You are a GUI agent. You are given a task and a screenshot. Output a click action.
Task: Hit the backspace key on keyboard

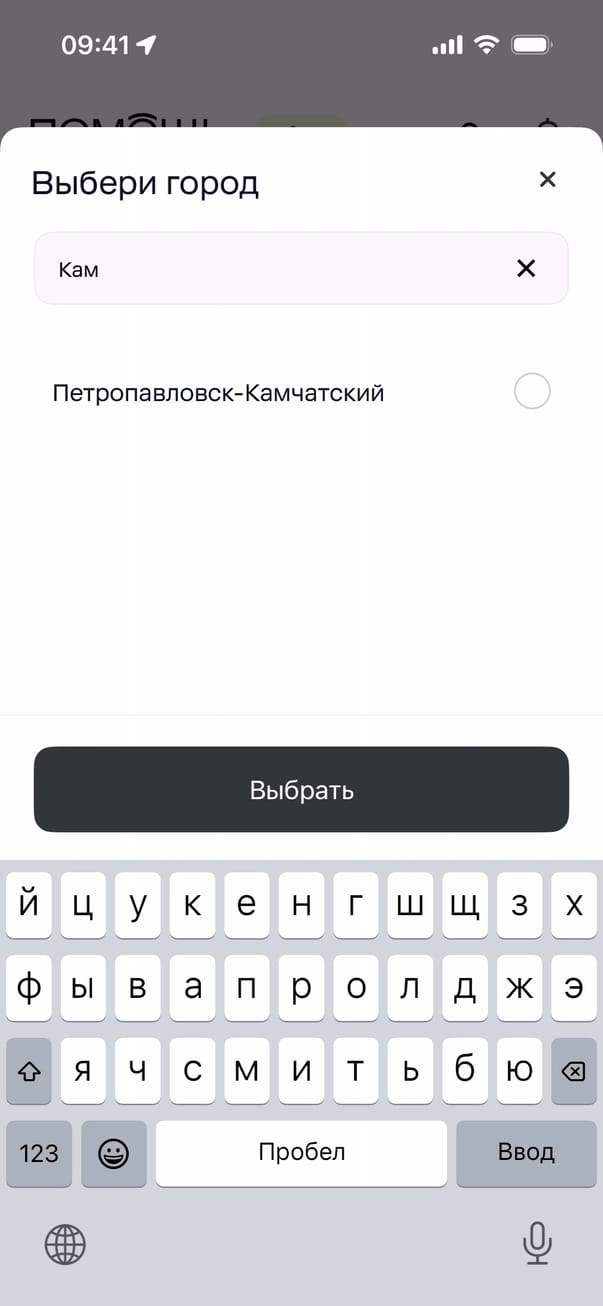point(573,1071)
